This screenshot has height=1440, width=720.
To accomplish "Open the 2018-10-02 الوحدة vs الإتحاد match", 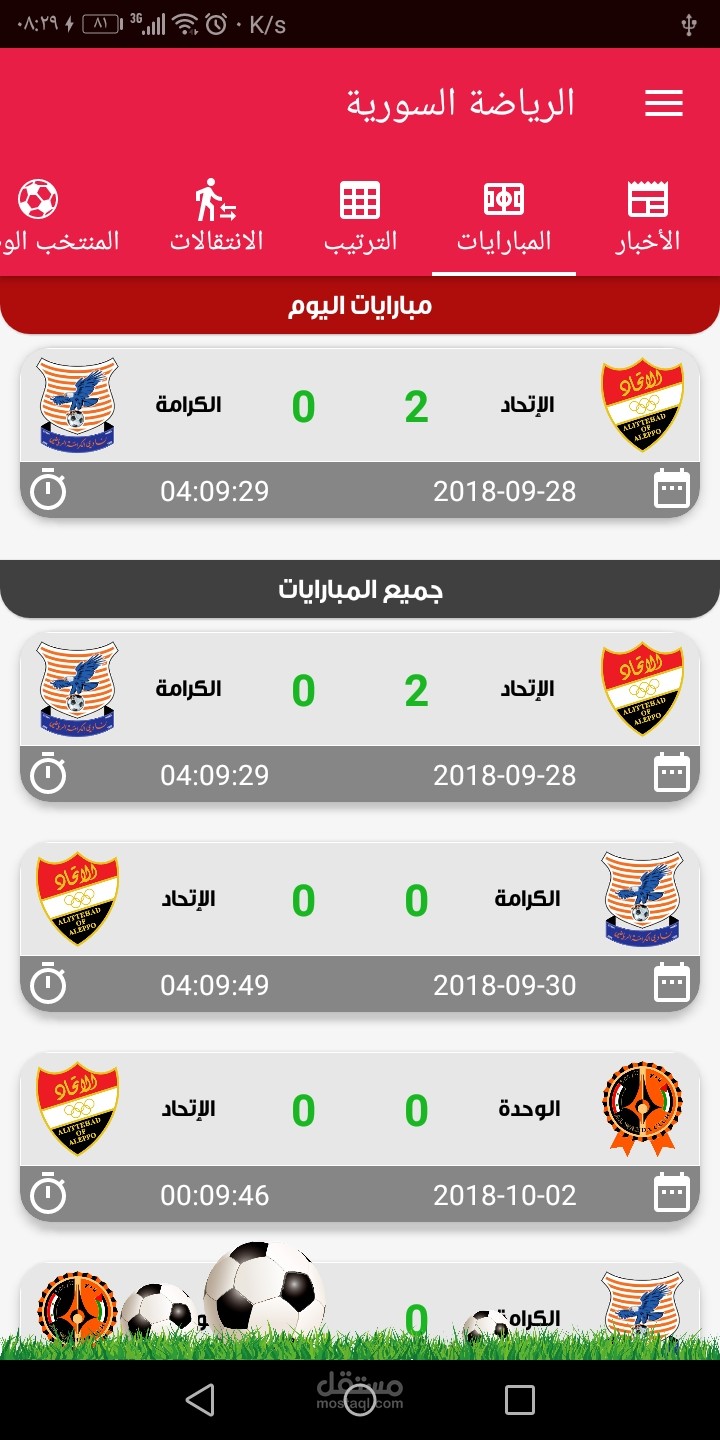I will point(360,1136).
